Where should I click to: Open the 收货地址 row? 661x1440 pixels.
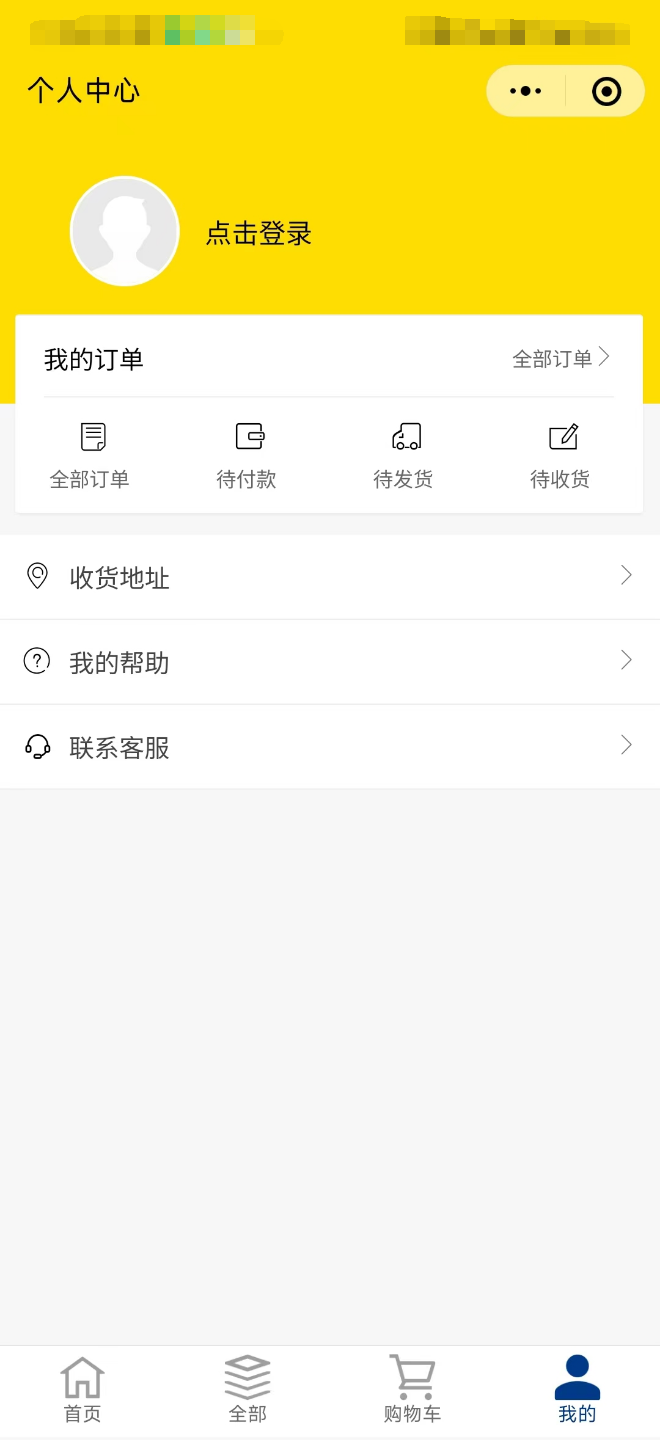[330, 577]
